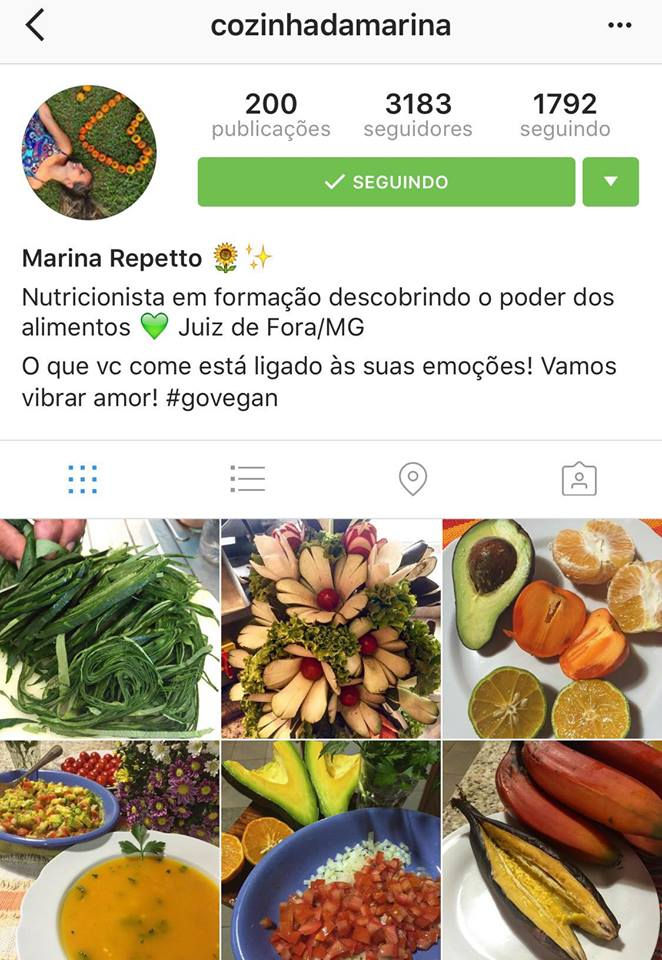Switch to list view tab

point(247,479)
